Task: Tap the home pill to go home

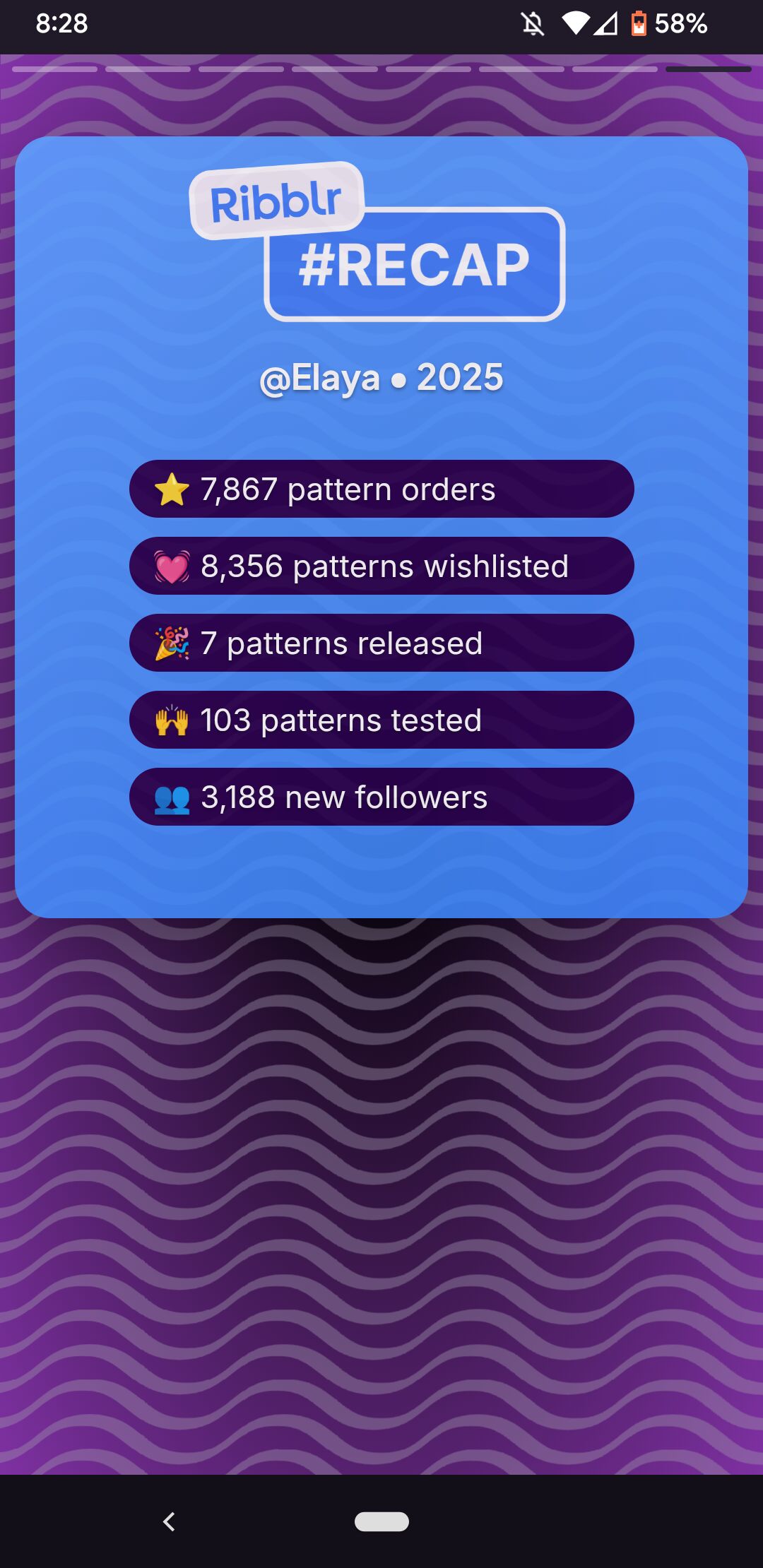Action: coord(381,1521)
